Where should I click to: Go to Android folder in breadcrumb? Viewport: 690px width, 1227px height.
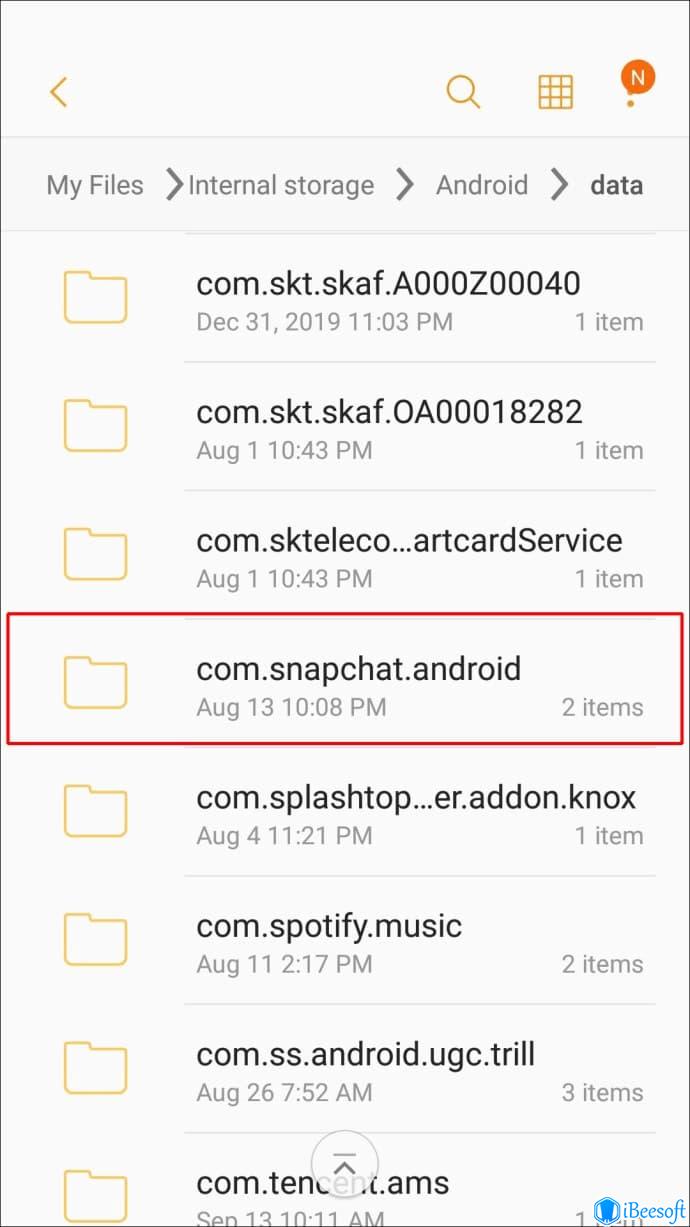481,185
